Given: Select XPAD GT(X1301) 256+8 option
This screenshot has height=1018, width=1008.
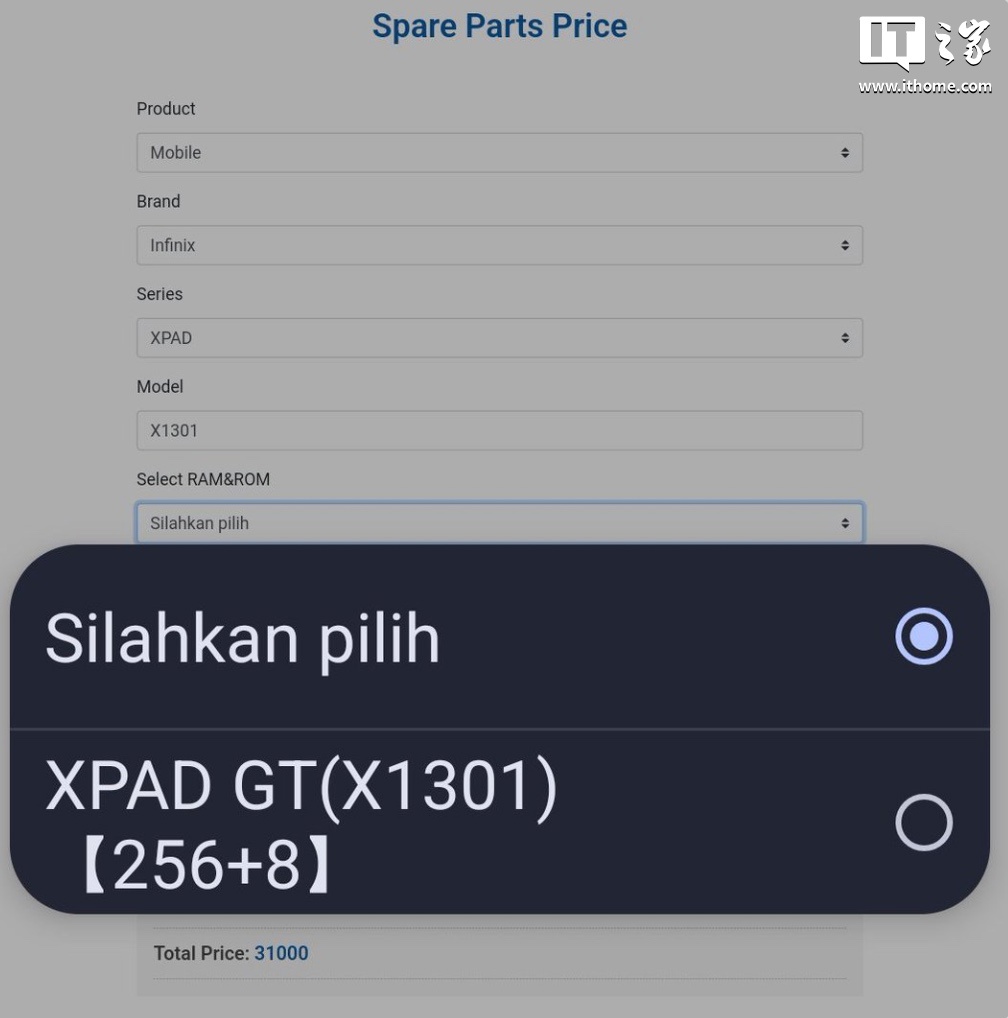Looking at the screenshot, I should [x=498, y=823].
